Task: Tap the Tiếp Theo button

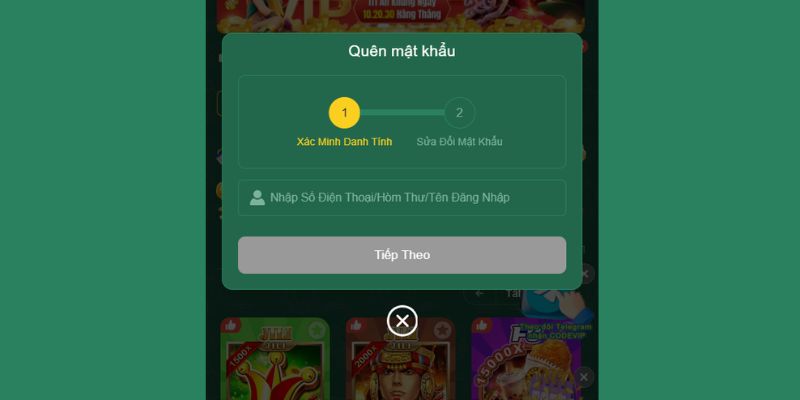Action: [x=402, y=255]
